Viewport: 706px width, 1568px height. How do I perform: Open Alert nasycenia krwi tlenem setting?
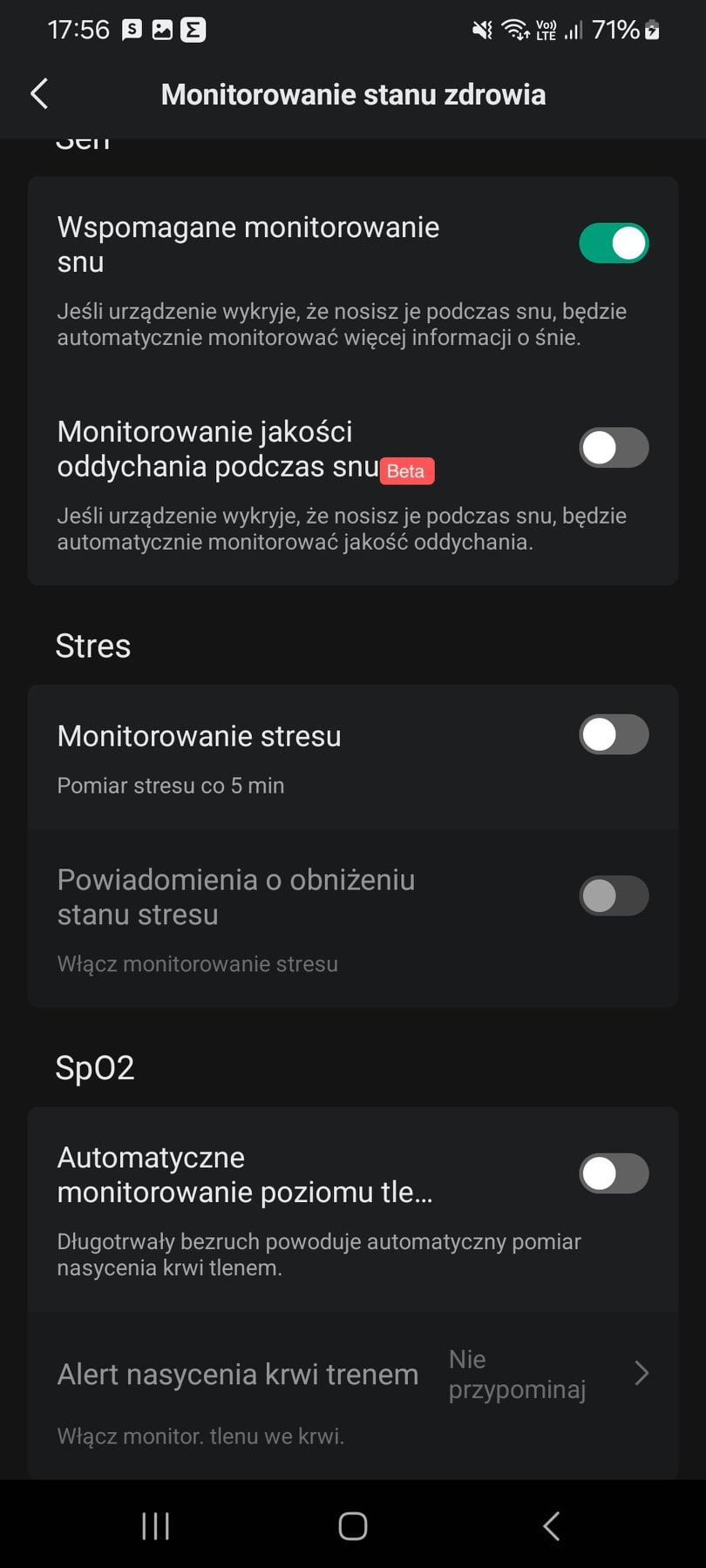tap(353, 1375)
